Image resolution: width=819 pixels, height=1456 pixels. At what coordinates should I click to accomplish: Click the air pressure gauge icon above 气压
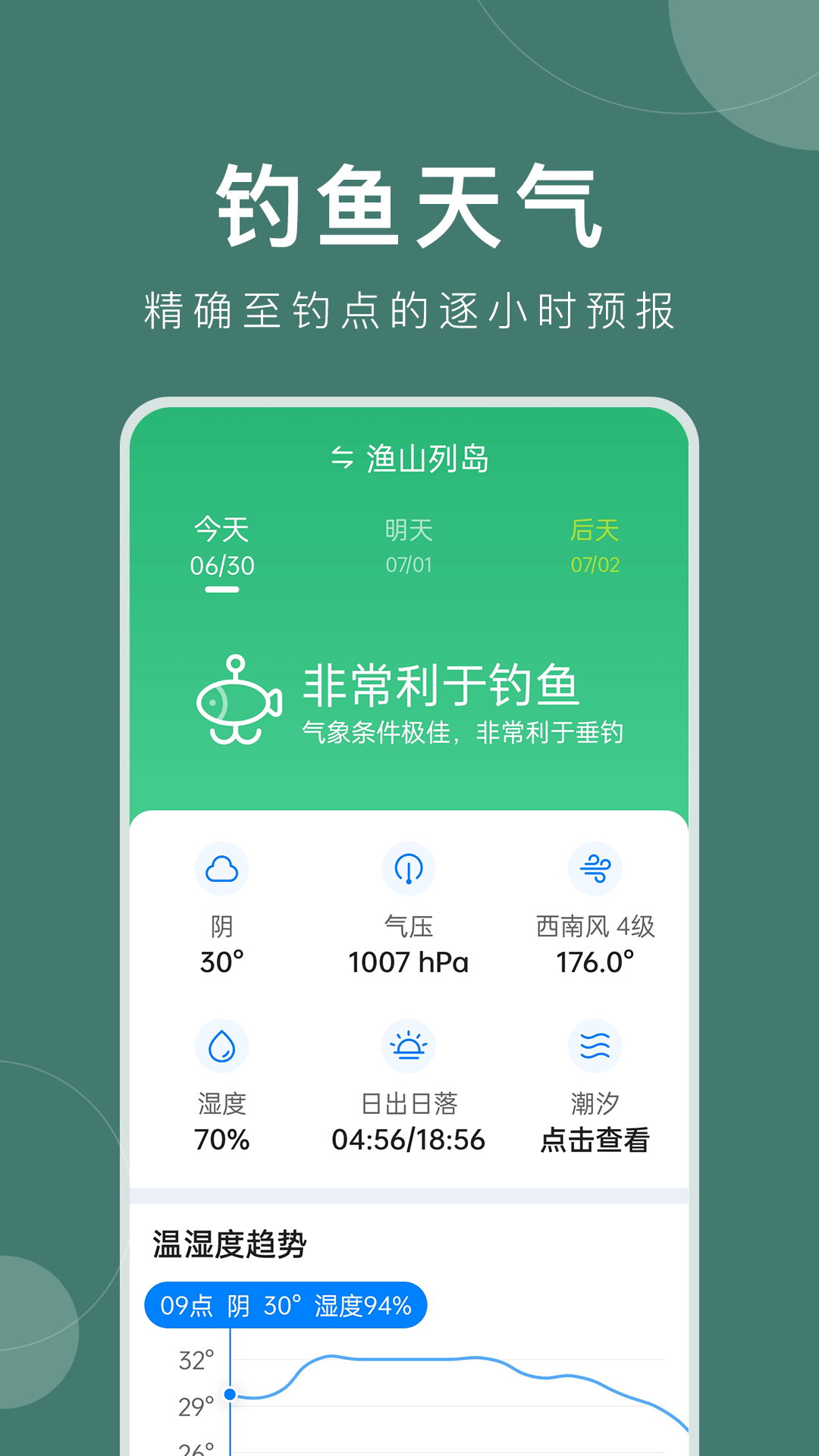click(x=409, y=869)
